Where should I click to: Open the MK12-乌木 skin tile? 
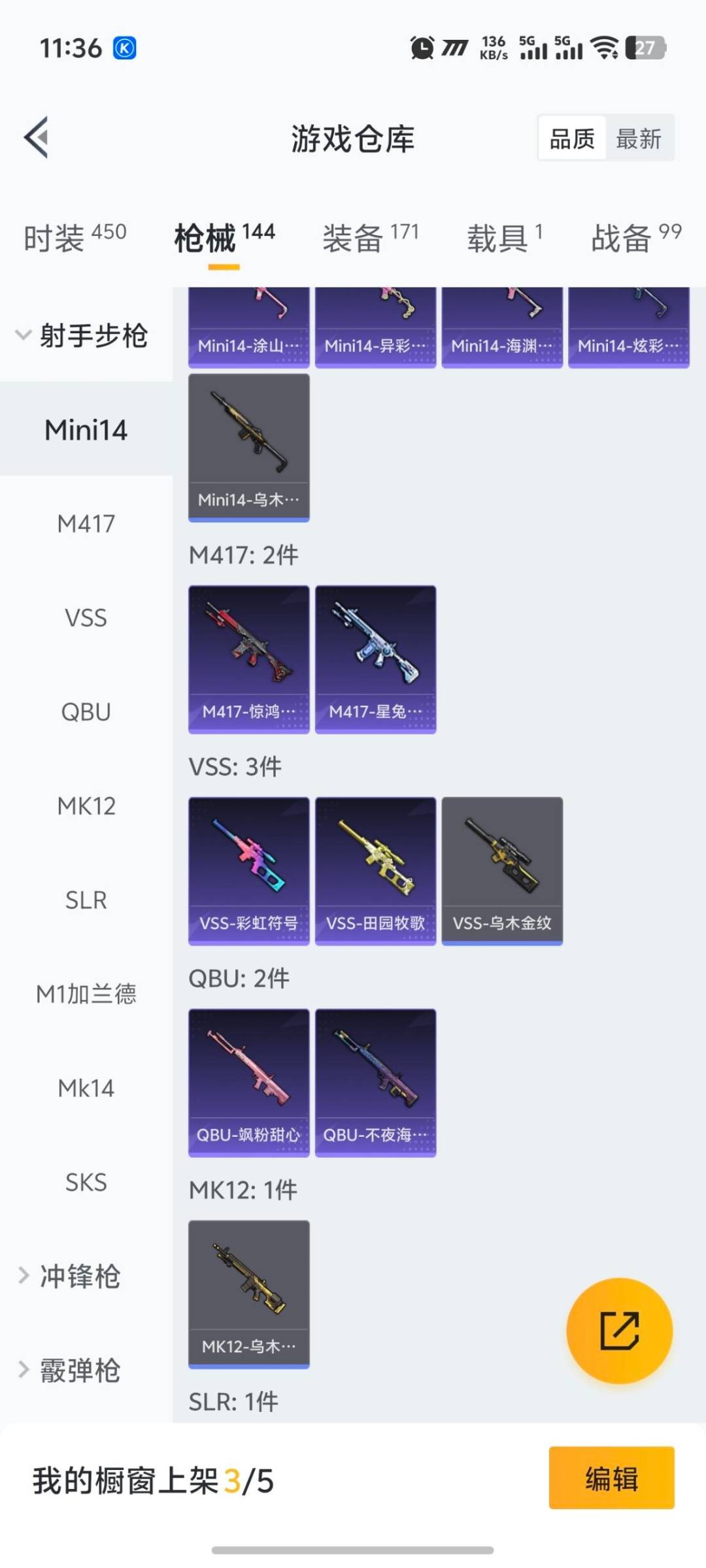248,1294
